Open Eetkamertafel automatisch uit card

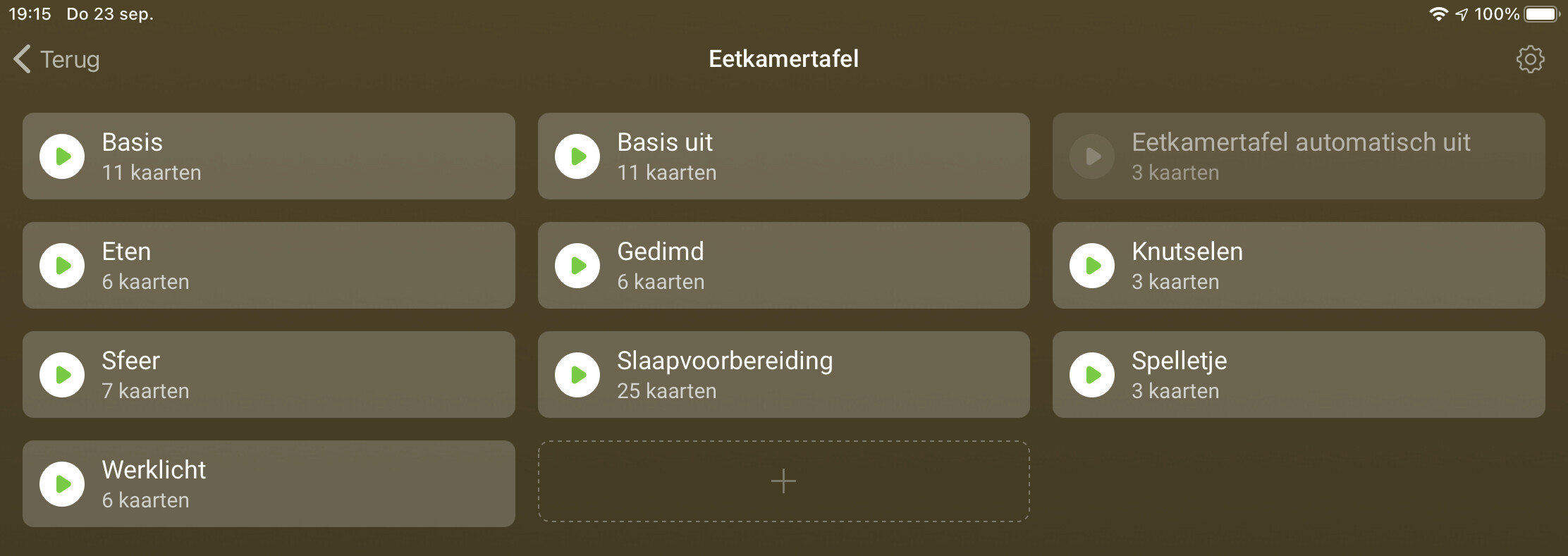click(x=1297, y=156)
